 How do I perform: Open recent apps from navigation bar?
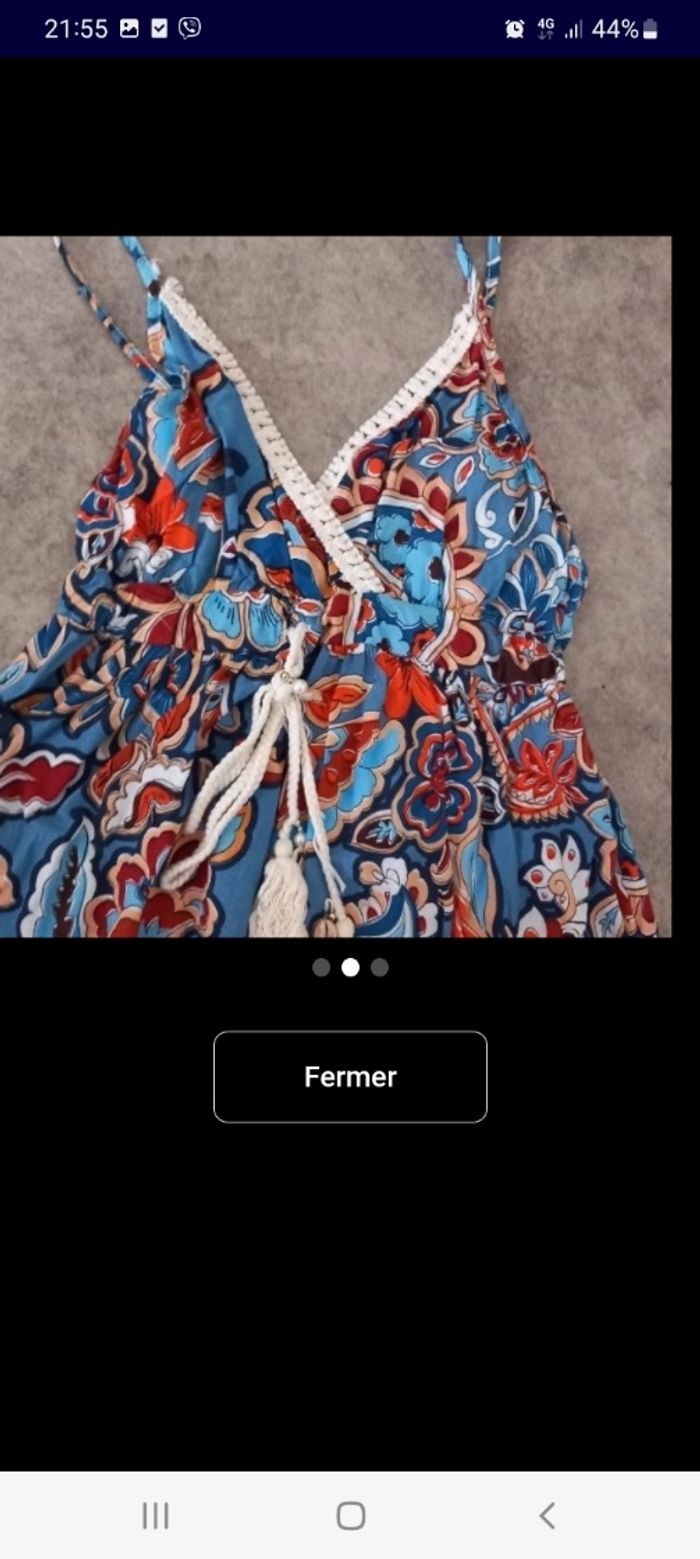pyautogui.click(x=155, y=1516)
